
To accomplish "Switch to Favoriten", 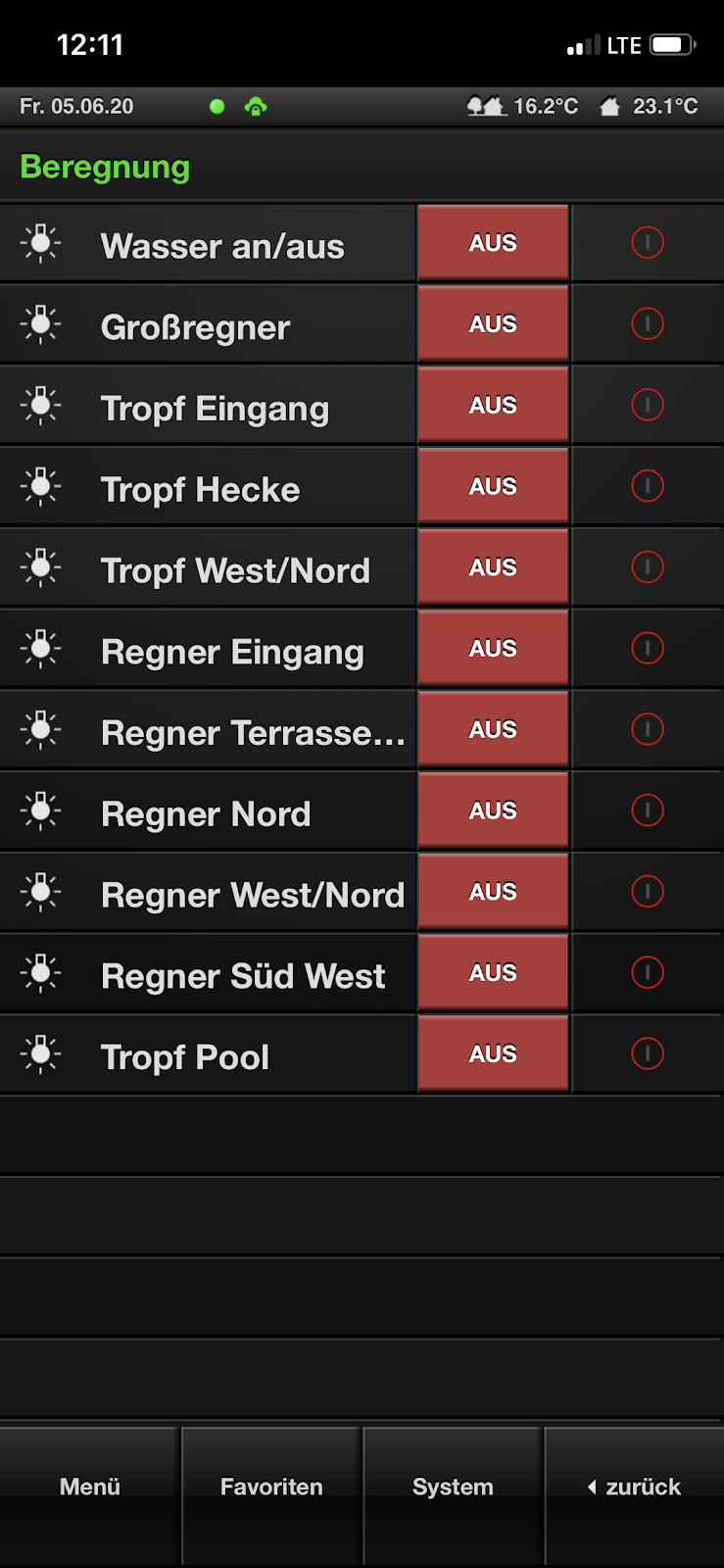I will tap(271, 1487).
